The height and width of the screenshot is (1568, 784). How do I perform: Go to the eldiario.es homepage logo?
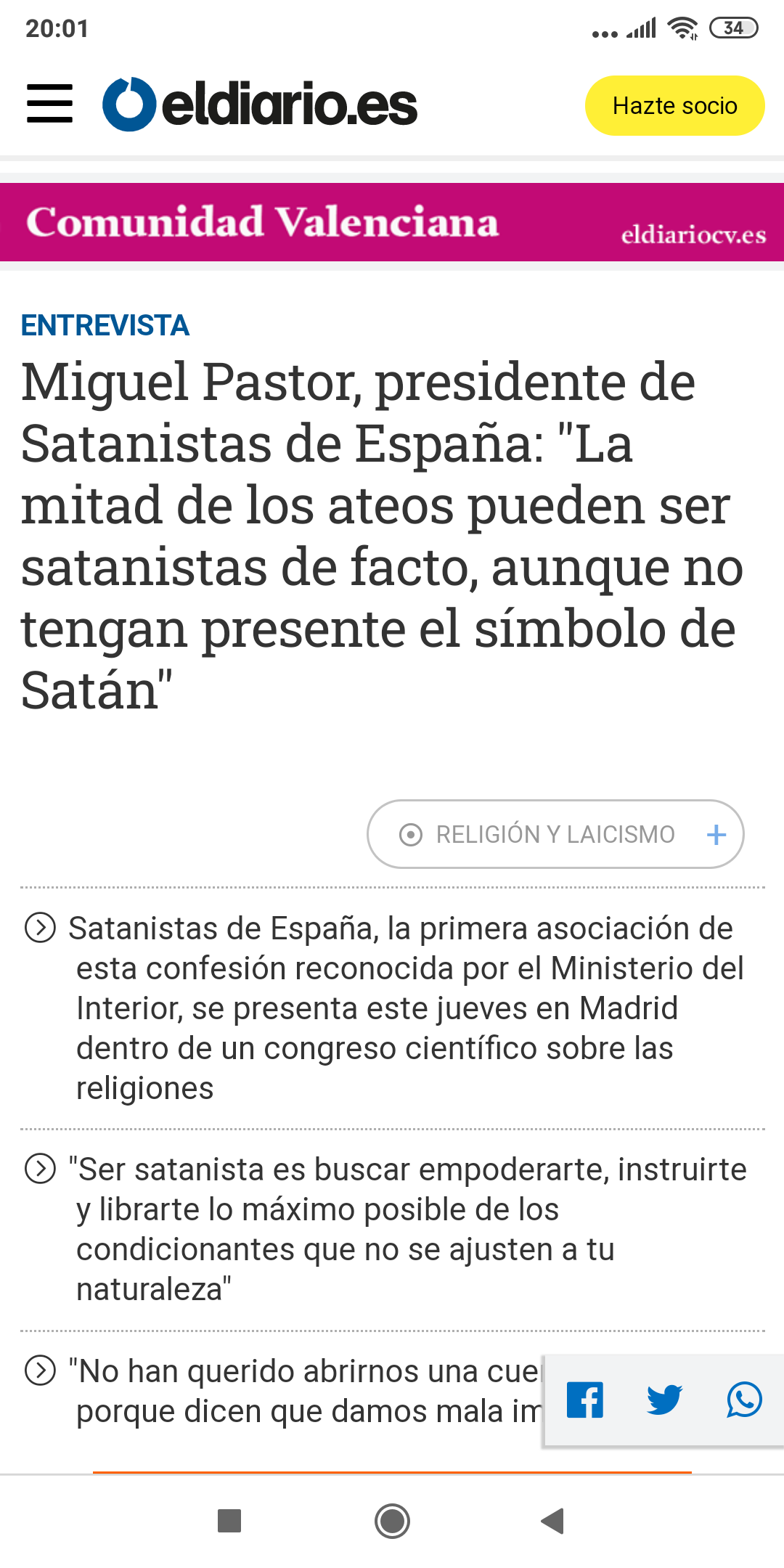(260, 105)
